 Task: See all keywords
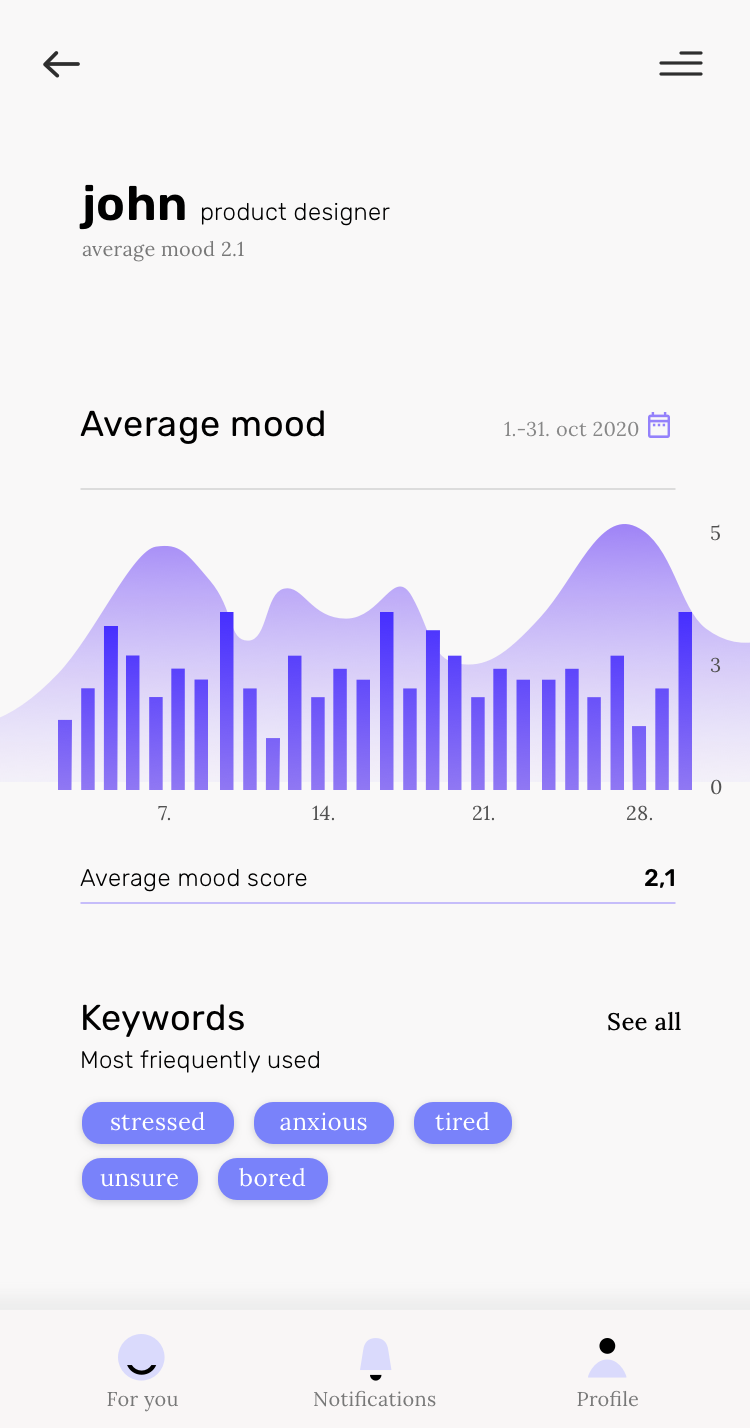click(644, 1021)
